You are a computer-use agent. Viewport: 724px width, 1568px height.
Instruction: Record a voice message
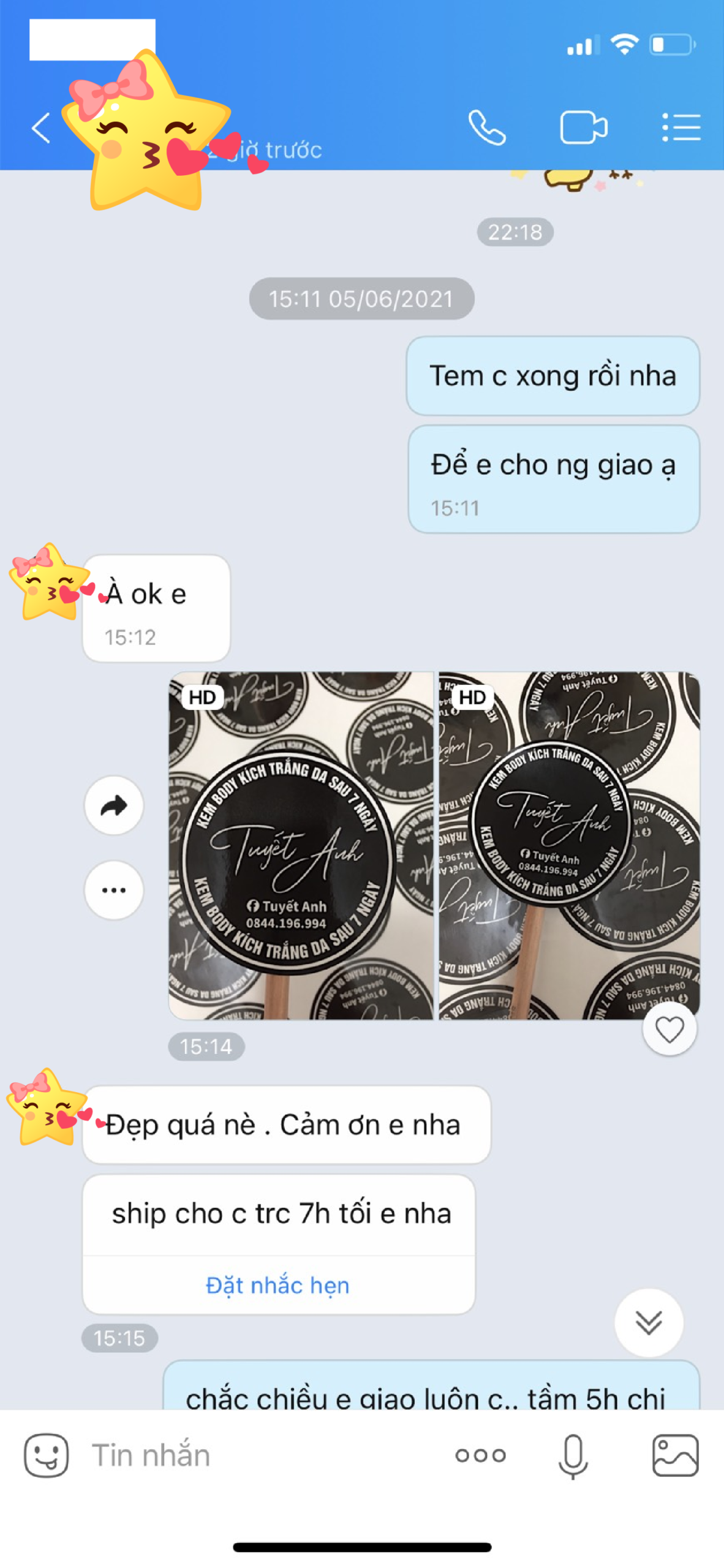point(573,1455)
